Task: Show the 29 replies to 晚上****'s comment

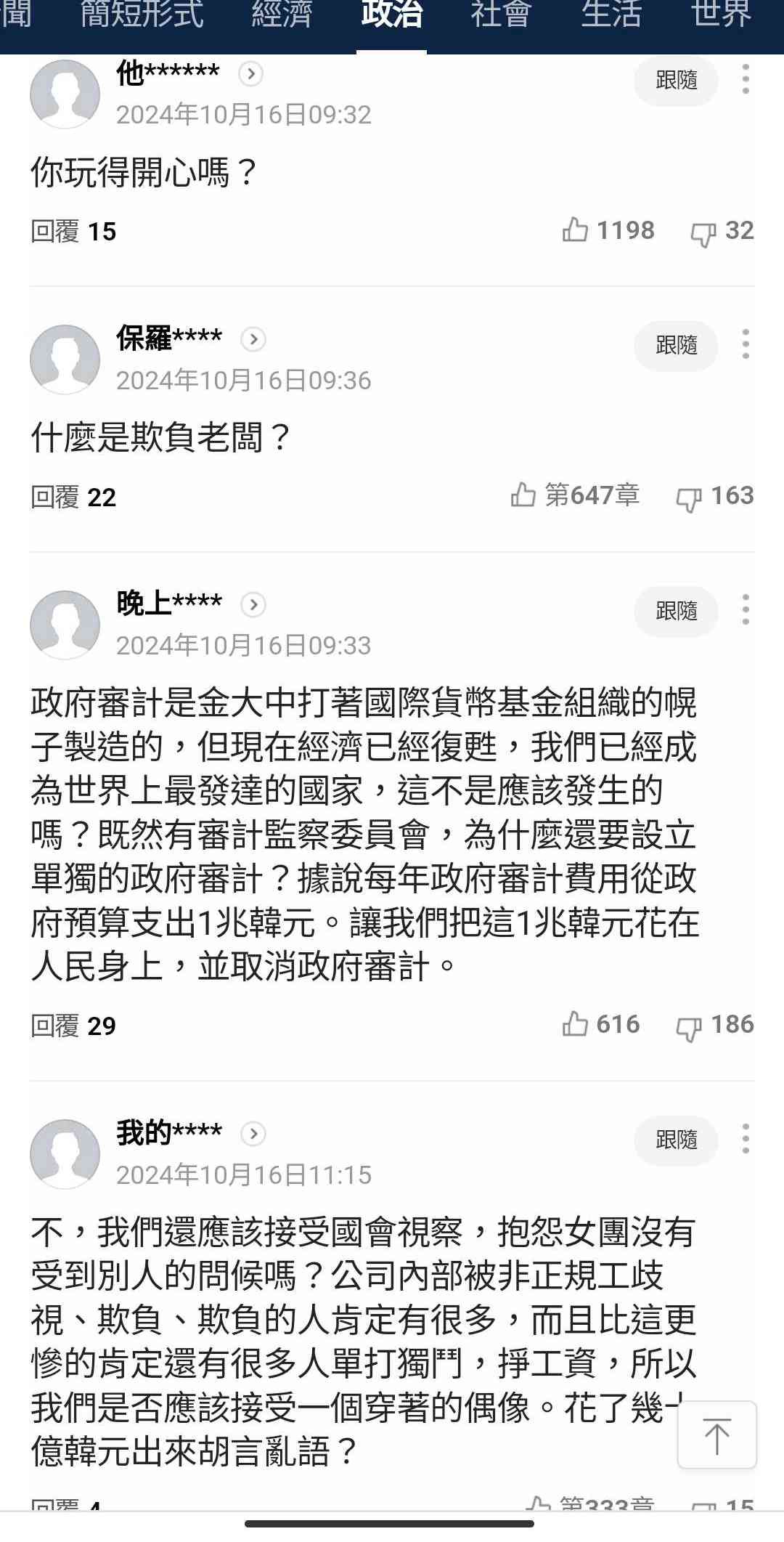Action: pos(73,1026)
